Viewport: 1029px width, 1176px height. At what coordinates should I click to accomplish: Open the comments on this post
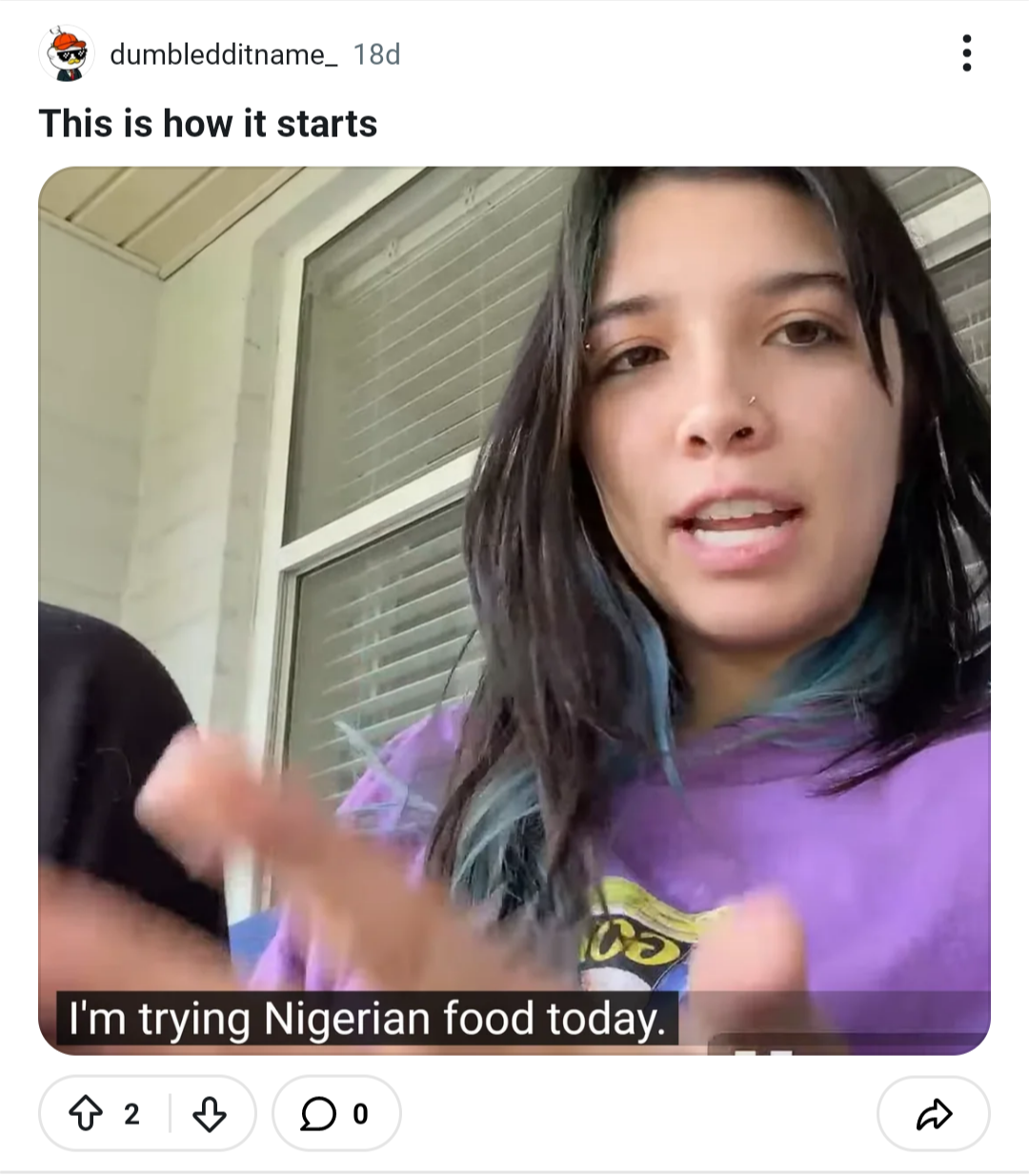(x=335, y=1113)
